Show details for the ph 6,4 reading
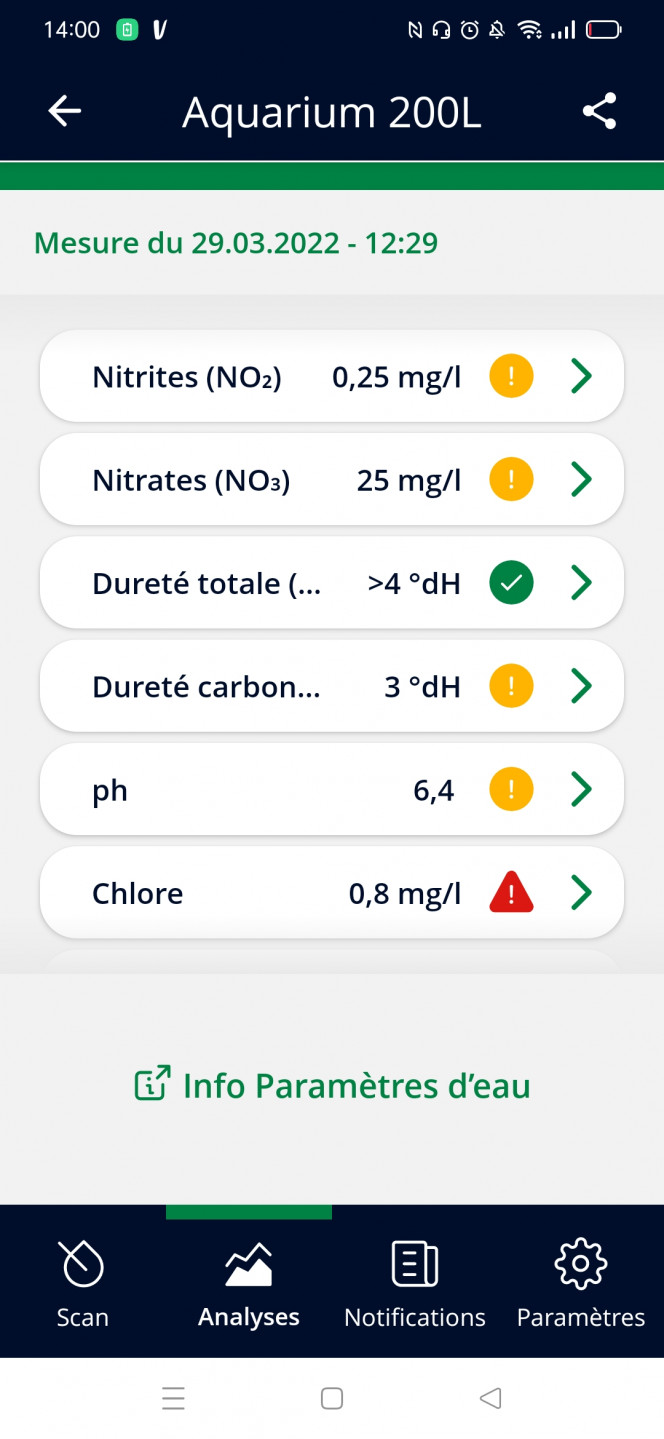664x1439 pixels. tap(332, 790)
